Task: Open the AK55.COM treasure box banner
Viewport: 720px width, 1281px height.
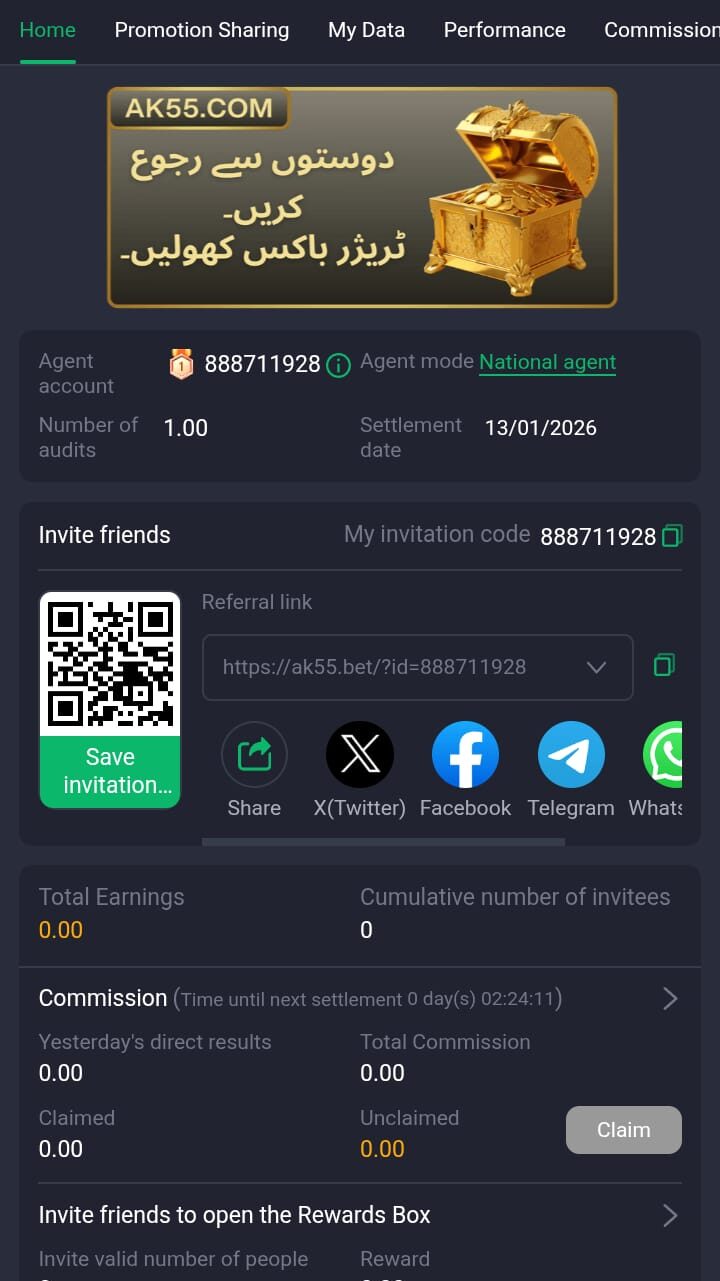Action: (x=361, y=197)
